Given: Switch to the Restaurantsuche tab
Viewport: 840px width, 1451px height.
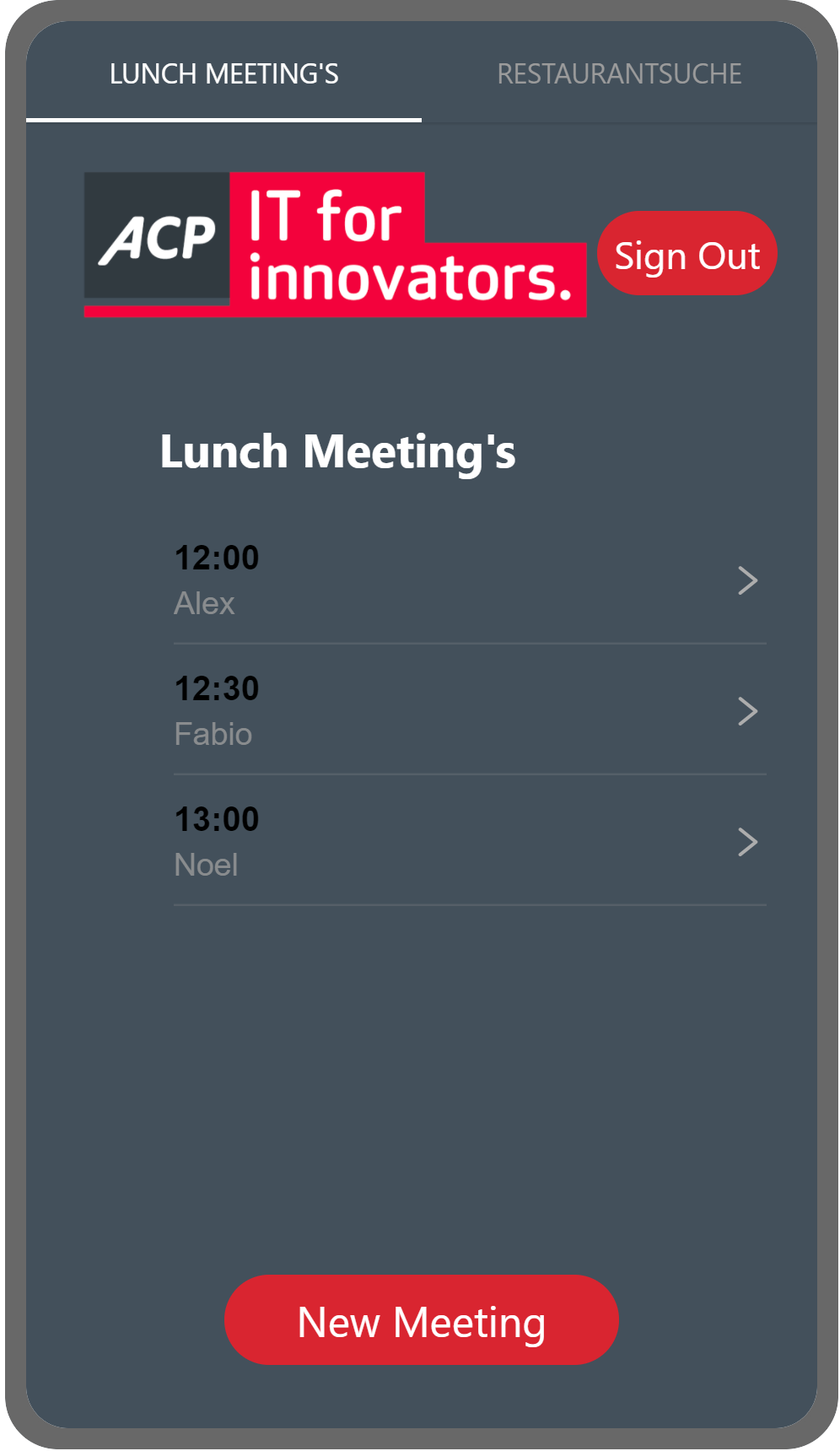Looking at the screenshot, I should pos(619,73).
